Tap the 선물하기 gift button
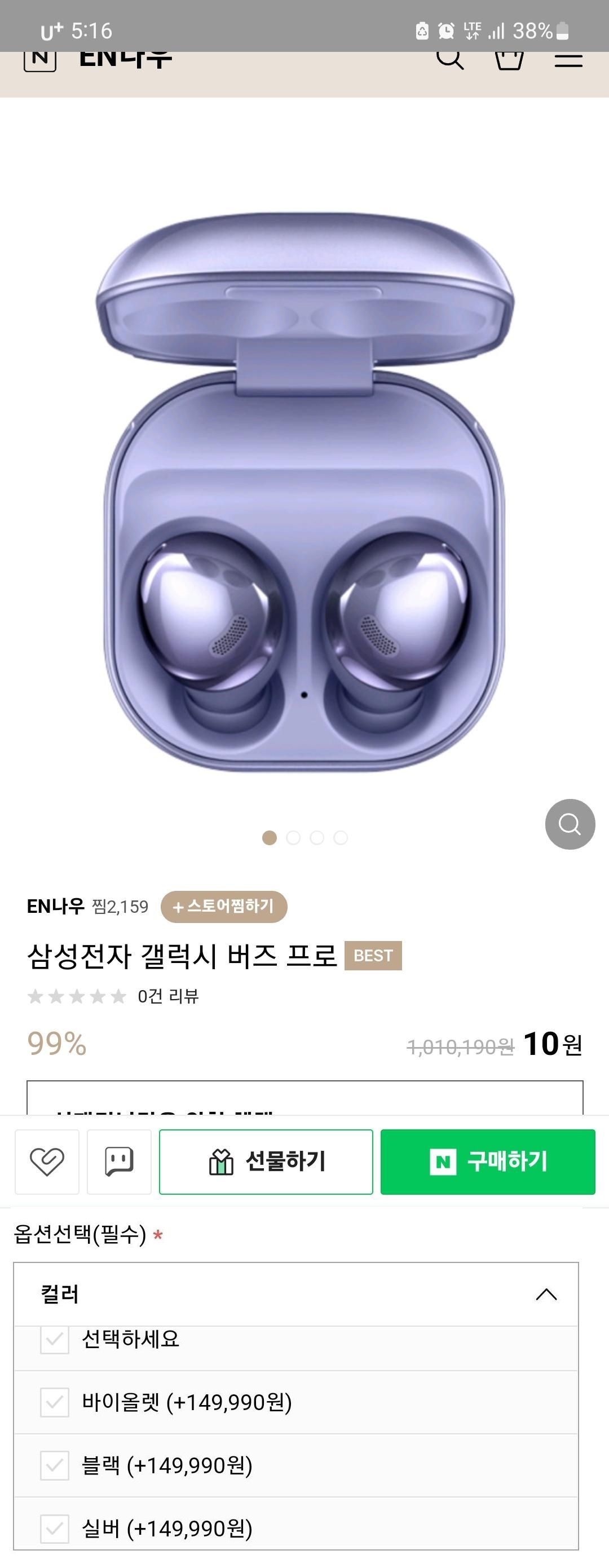Viewport: 609px width, 1568px height. pyautogui.click(x=266, y=1161)
